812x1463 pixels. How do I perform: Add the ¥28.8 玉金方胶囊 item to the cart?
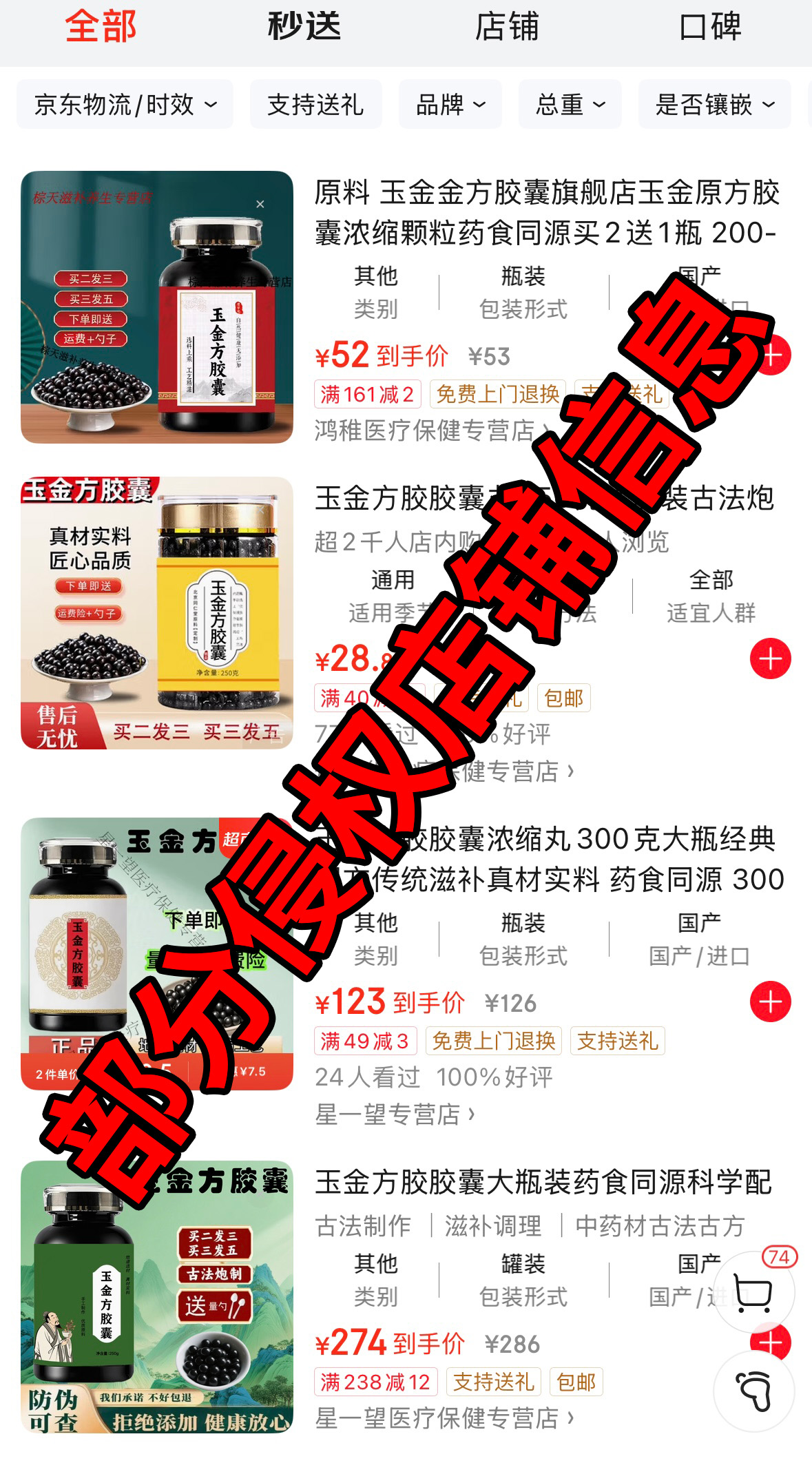(x=770, y=659)
